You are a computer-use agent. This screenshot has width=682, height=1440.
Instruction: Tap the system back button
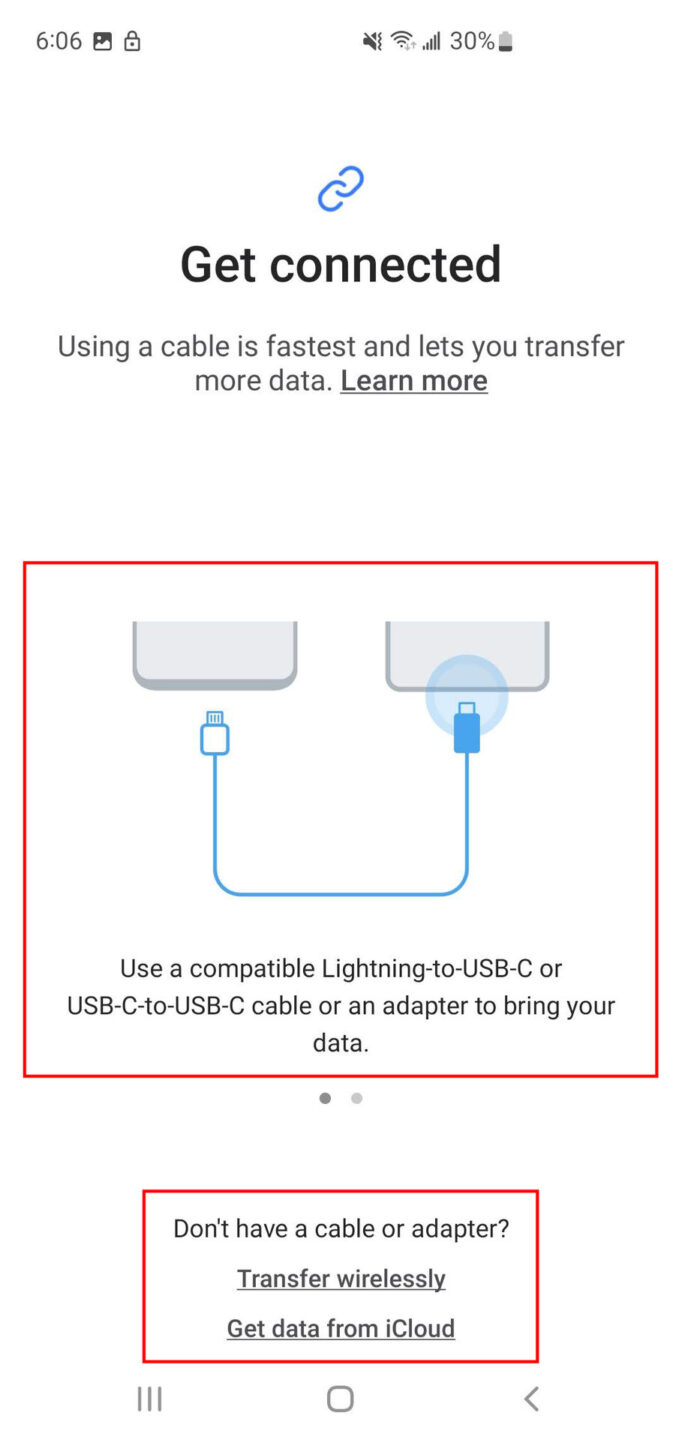tap(531, 1399)
